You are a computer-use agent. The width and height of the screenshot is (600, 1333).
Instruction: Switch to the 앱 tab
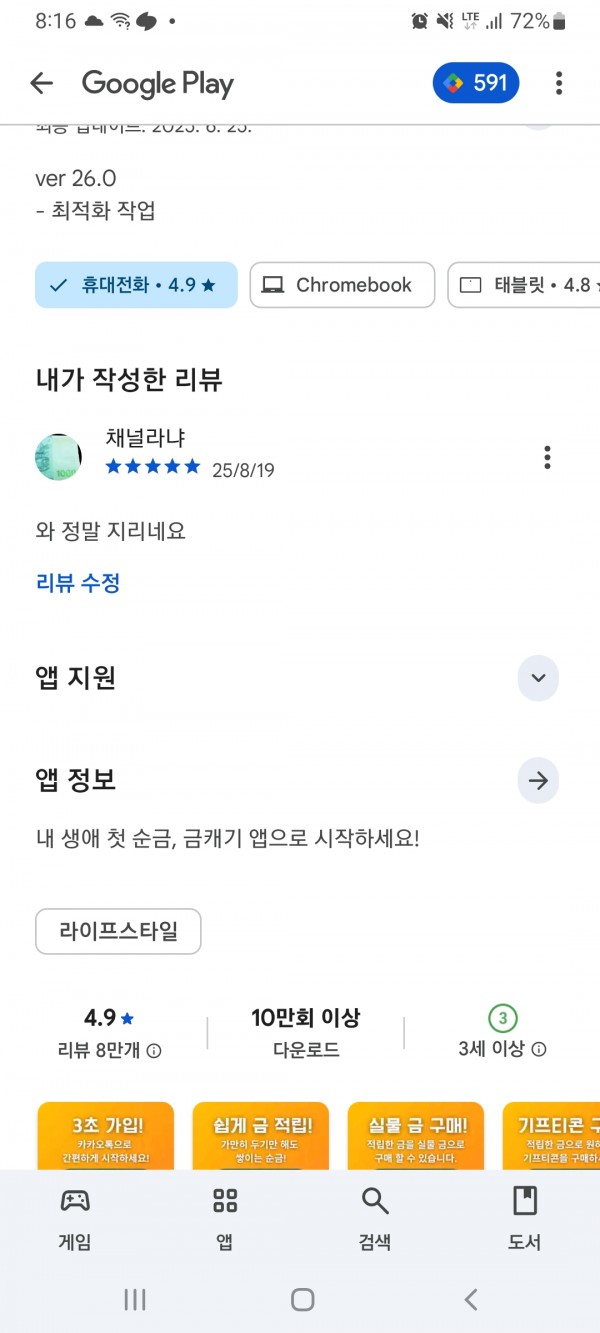tap(225, 1219)
